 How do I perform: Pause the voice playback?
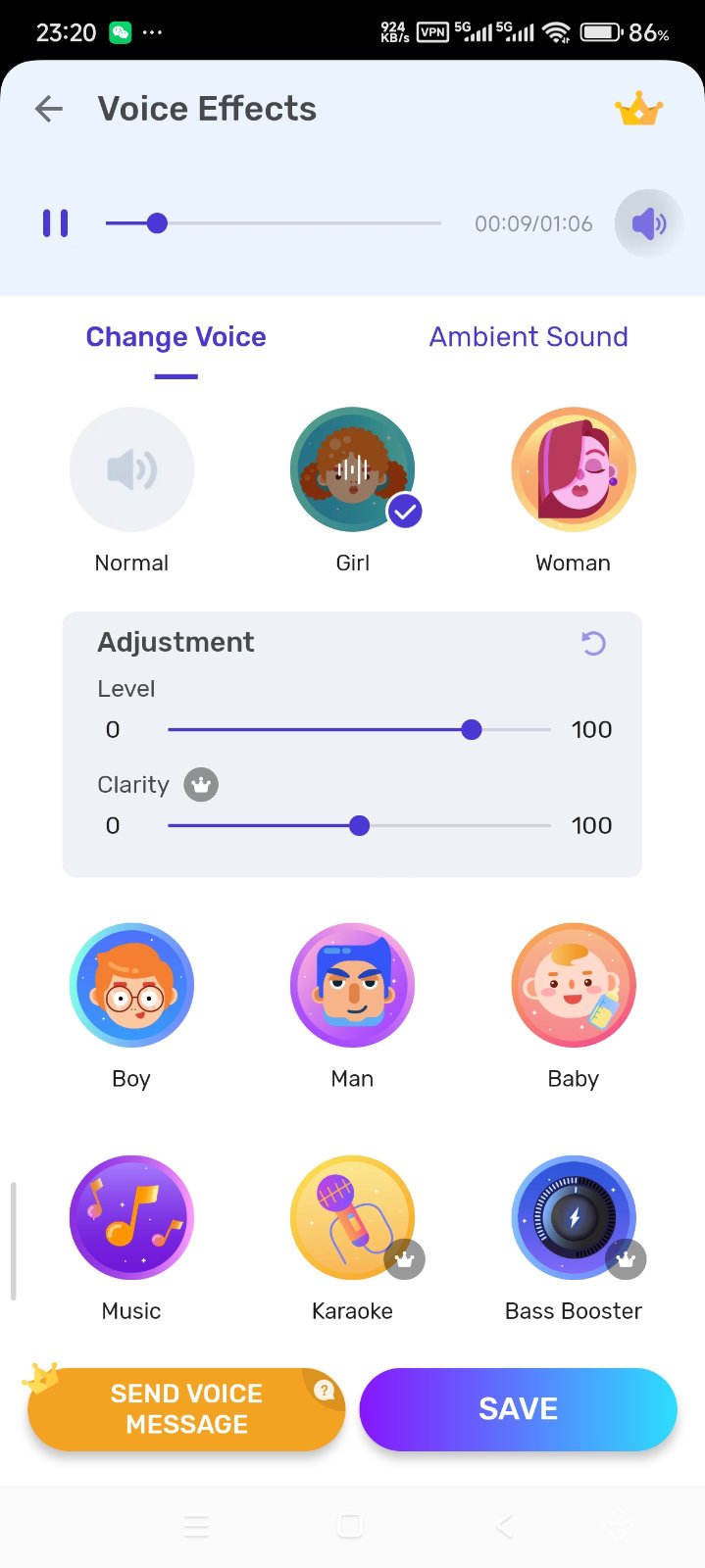click(x=56, y=223)
